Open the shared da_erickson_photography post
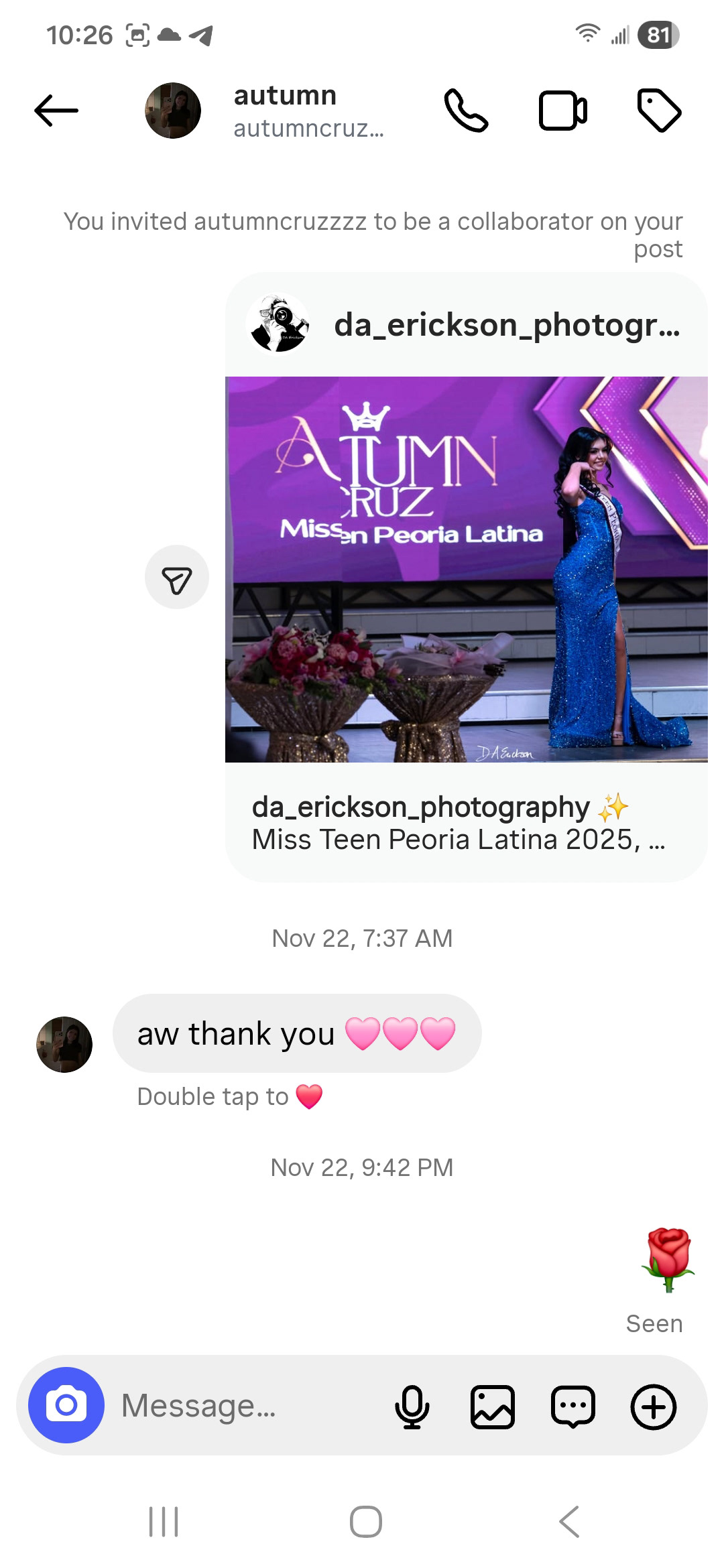 (x=466, y=570)
